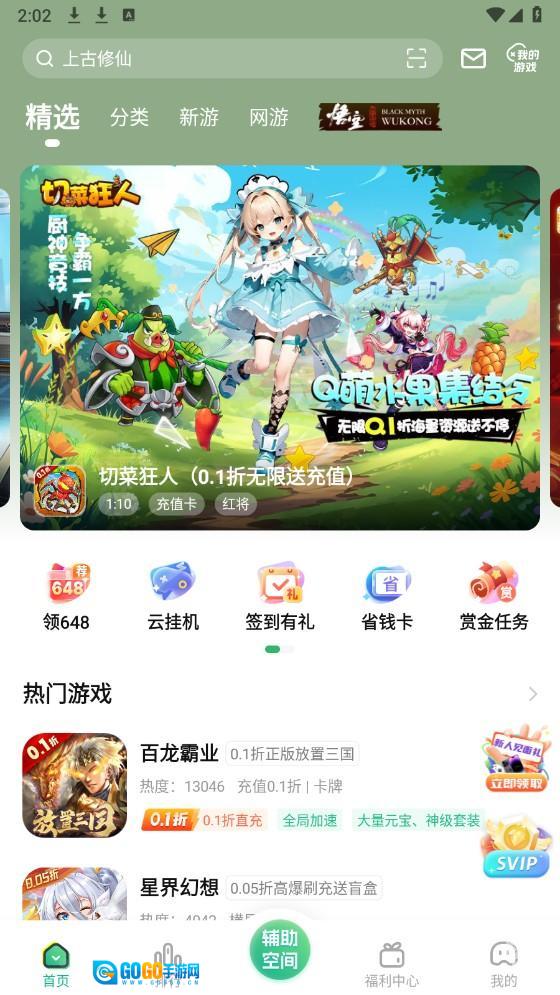Screen dimensions: 560x995
Task: Open the 百龙霸业 game entry
Action: tap(254, 786)
